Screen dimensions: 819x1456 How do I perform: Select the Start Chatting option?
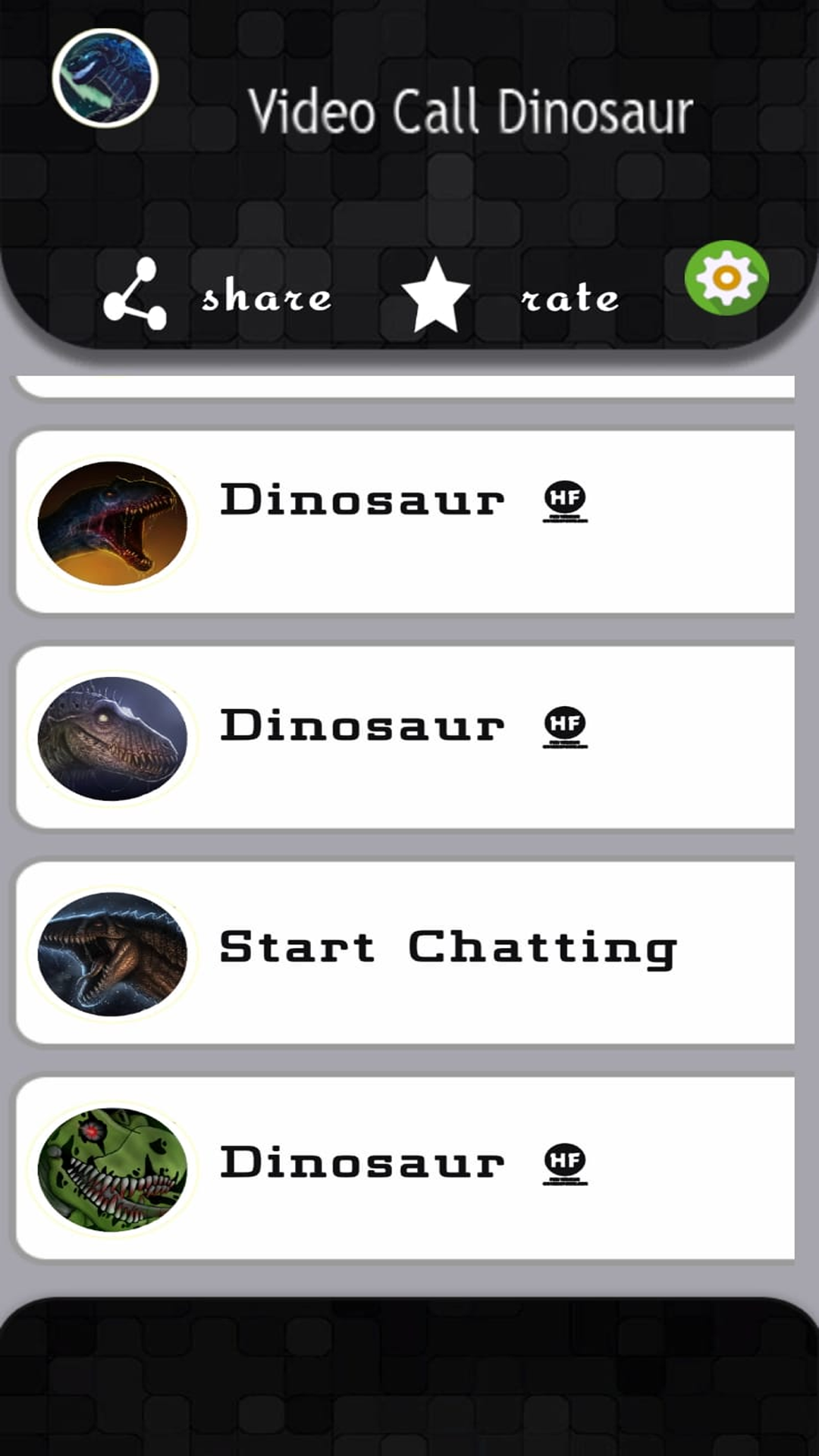(409, 946)
